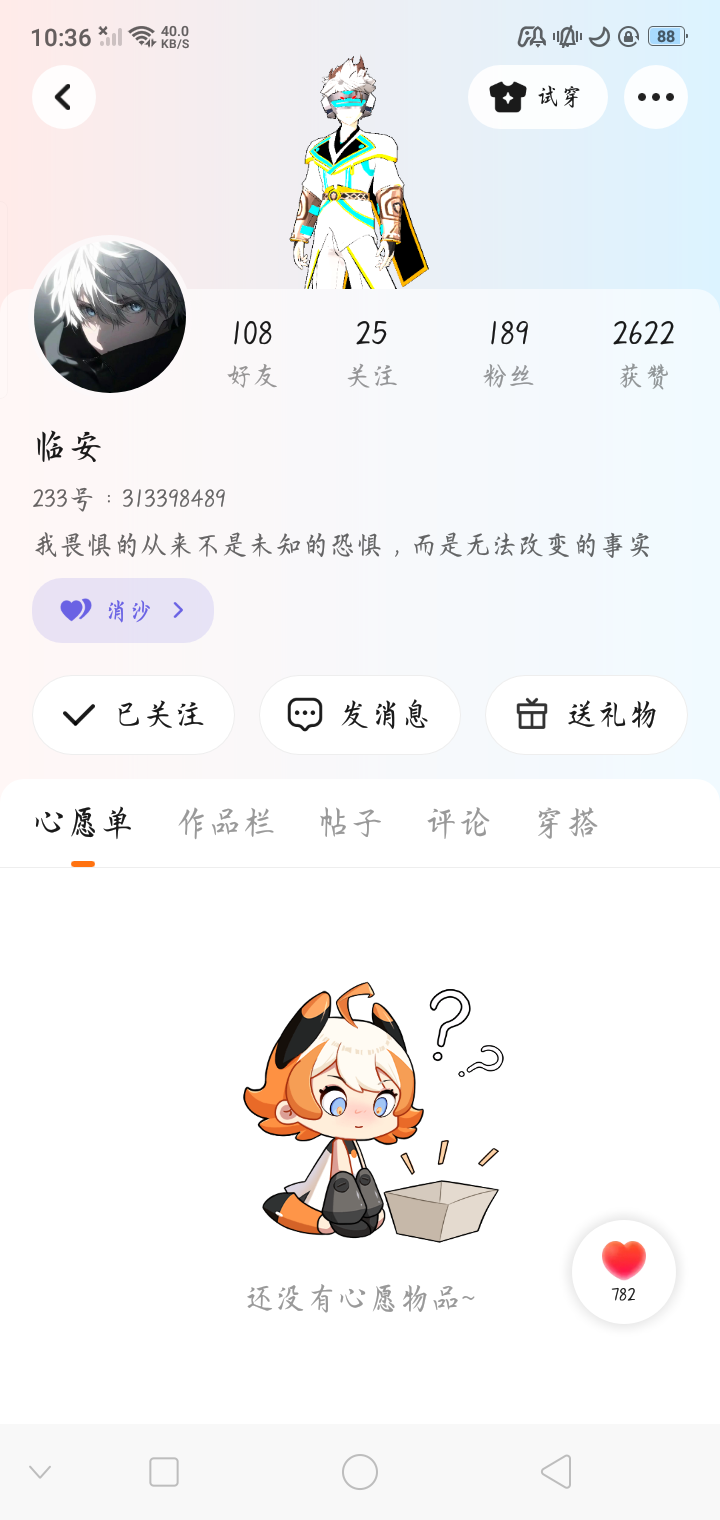View the 25 关注 following list
The image size is (720, 1520).
click(x=371, y=352)
